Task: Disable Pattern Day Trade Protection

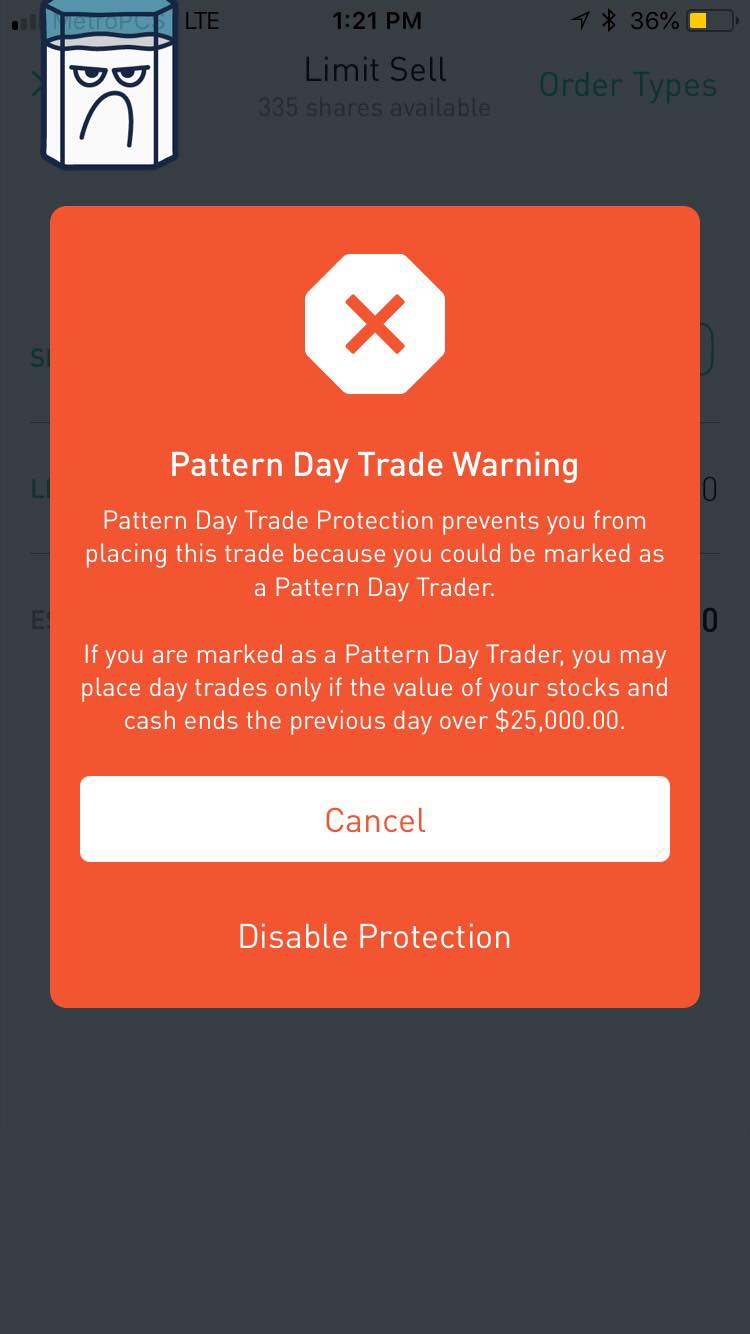Action: (375, 937)
